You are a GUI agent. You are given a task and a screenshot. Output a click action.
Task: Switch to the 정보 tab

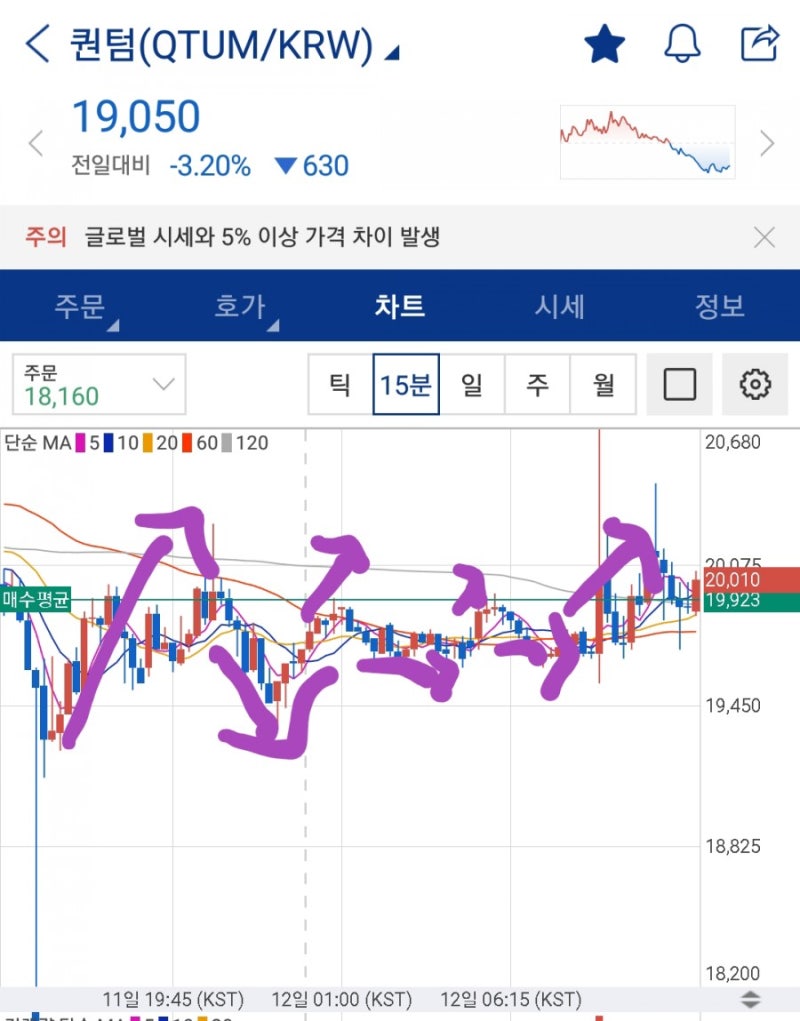(x=719, y=308)
